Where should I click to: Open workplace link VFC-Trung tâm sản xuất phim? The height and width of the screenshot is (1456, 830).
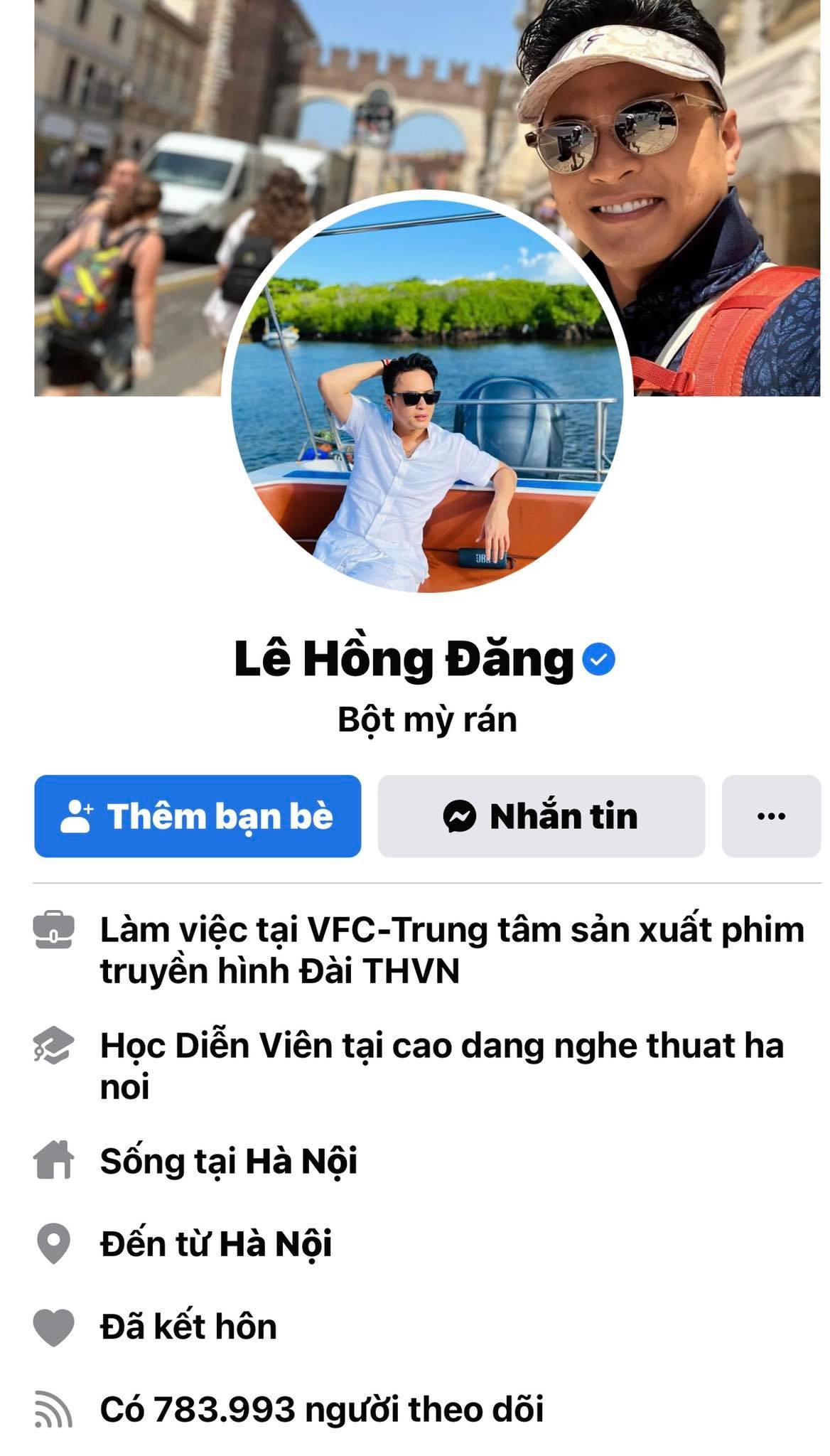pos(462,928)
